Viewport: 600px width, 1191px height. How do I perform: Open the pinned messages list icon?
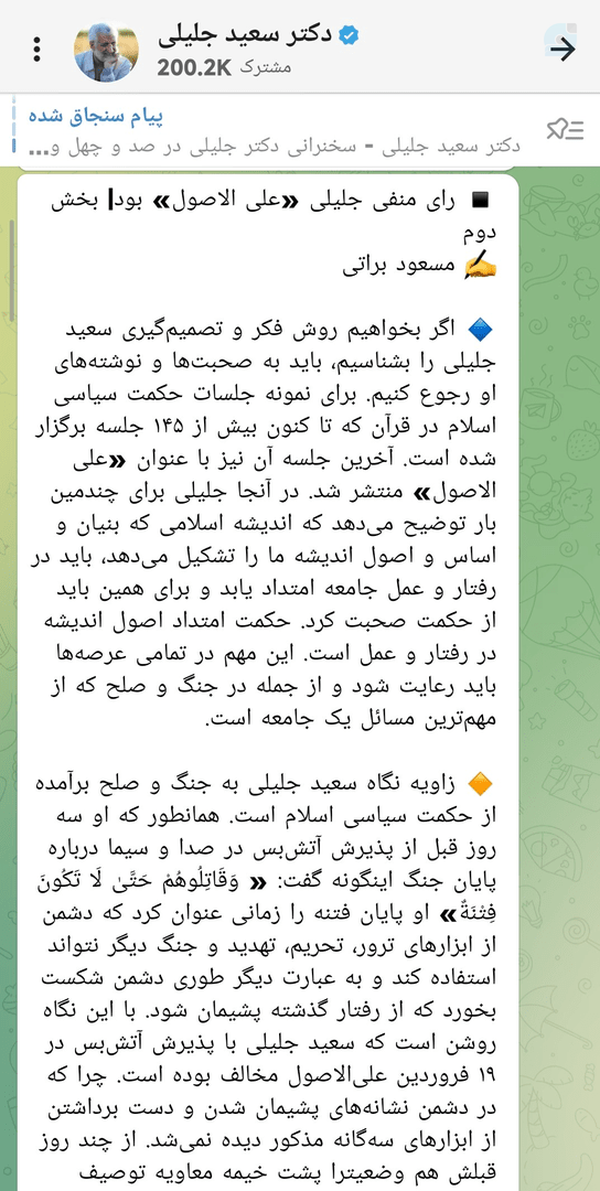click(x=565, y=130)
